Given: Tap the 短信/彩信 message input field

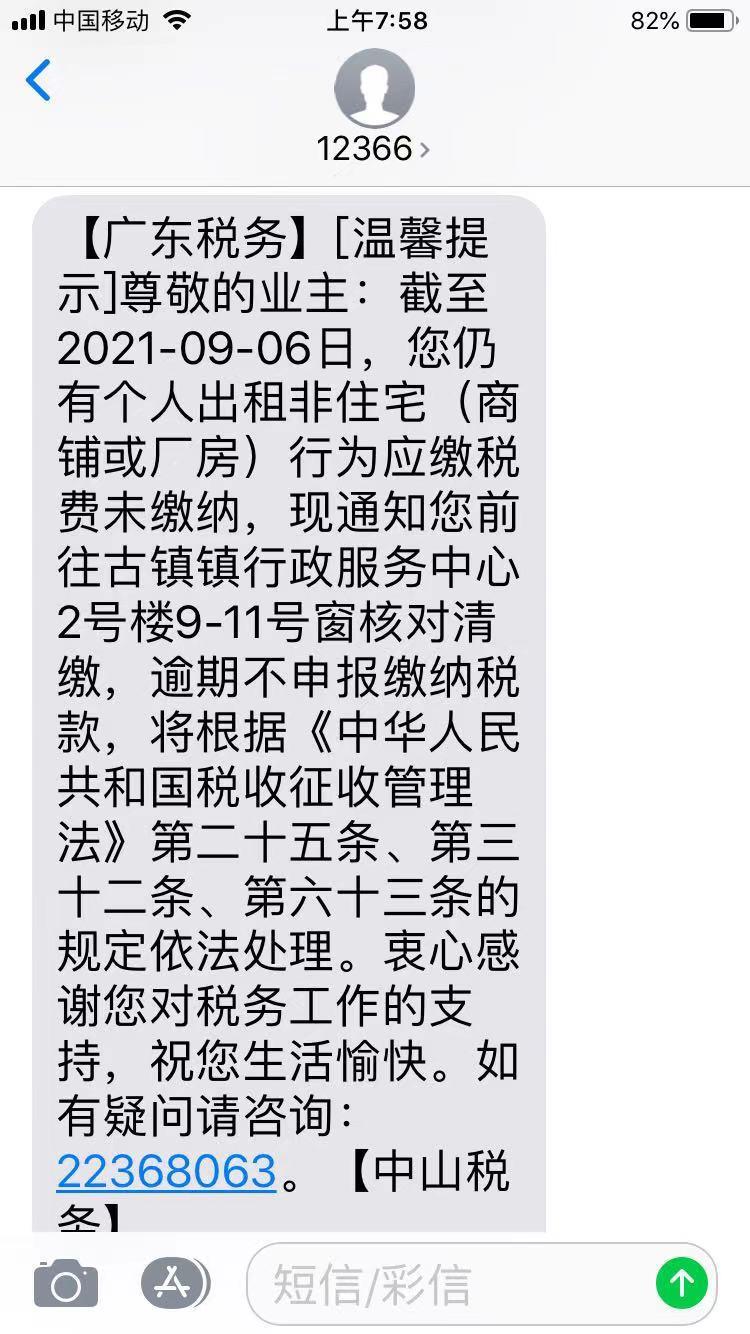Looking at the screenshot, I should pyautogui.click(x=450, y=1285).
